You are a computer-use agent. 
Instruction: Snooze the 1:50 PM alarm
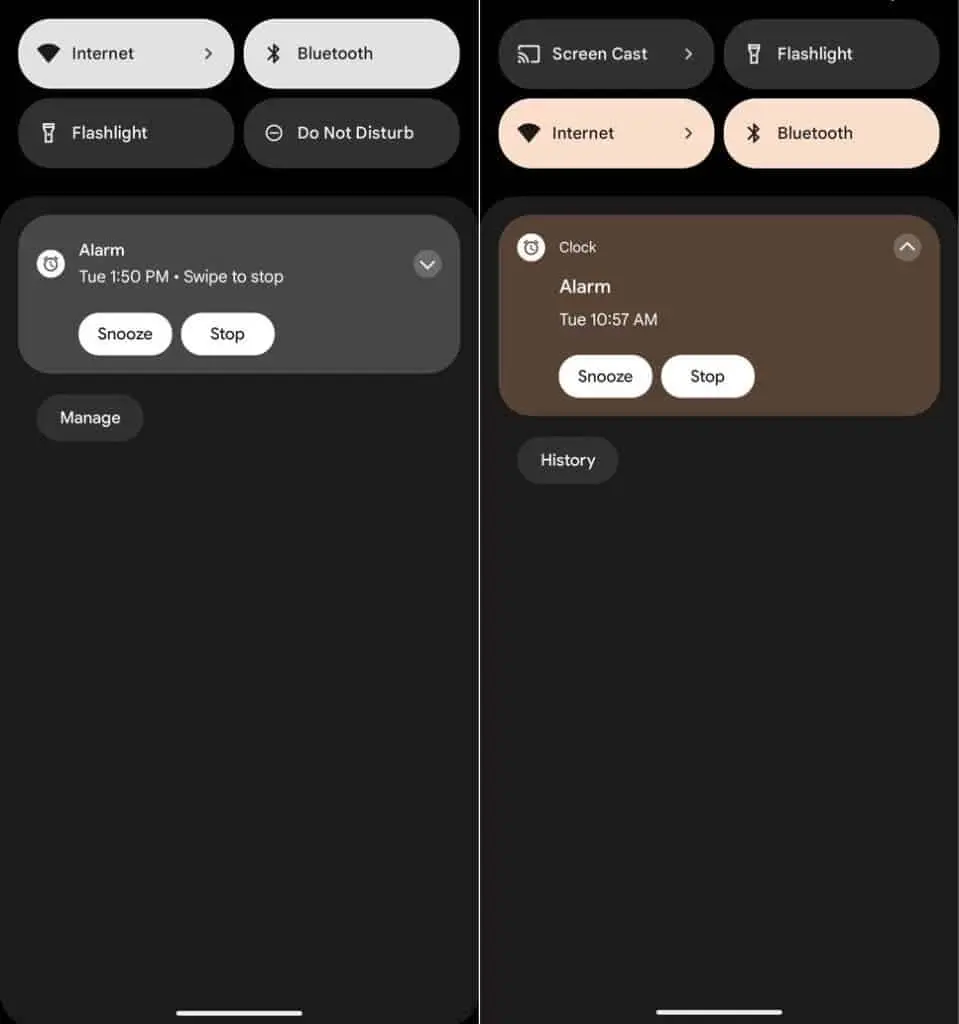tap(125, 334)
